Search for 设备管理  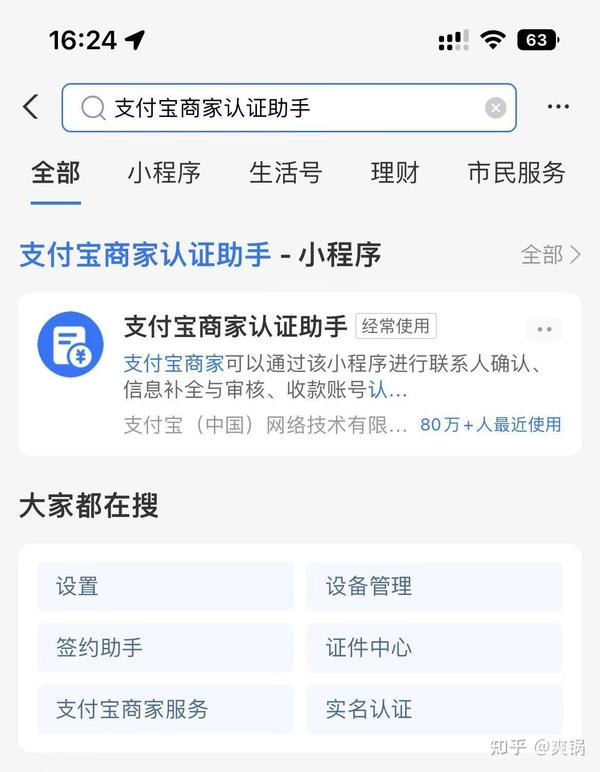pos(434,586)
